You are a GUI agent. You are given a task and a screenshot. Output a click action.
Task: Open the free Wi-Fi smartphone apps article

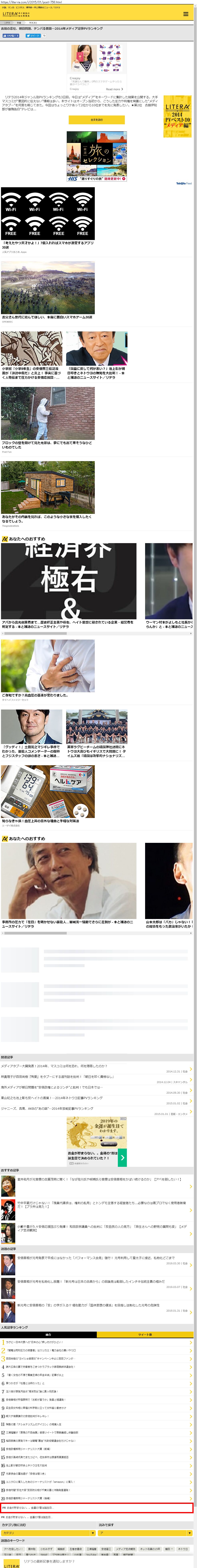pyautogui.click(x=47, y=215)
